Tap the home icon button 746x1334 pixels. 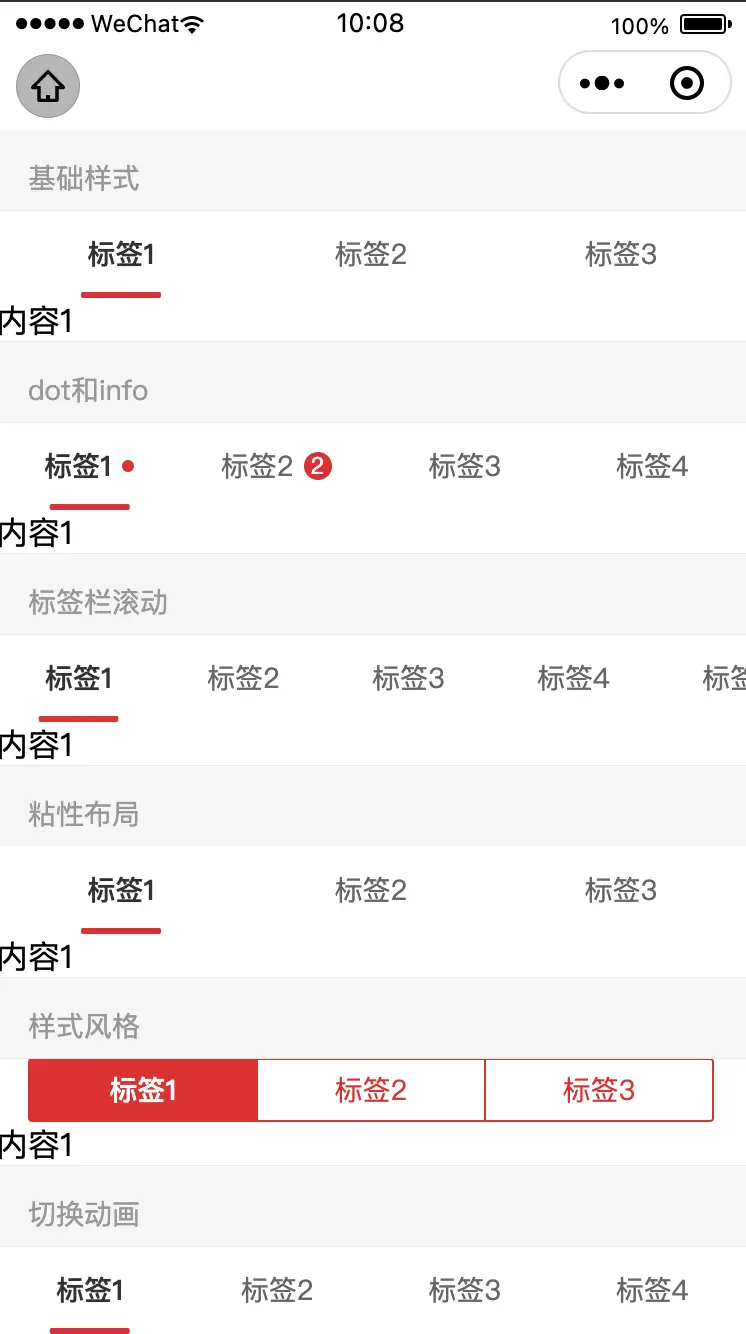[48, 86]
